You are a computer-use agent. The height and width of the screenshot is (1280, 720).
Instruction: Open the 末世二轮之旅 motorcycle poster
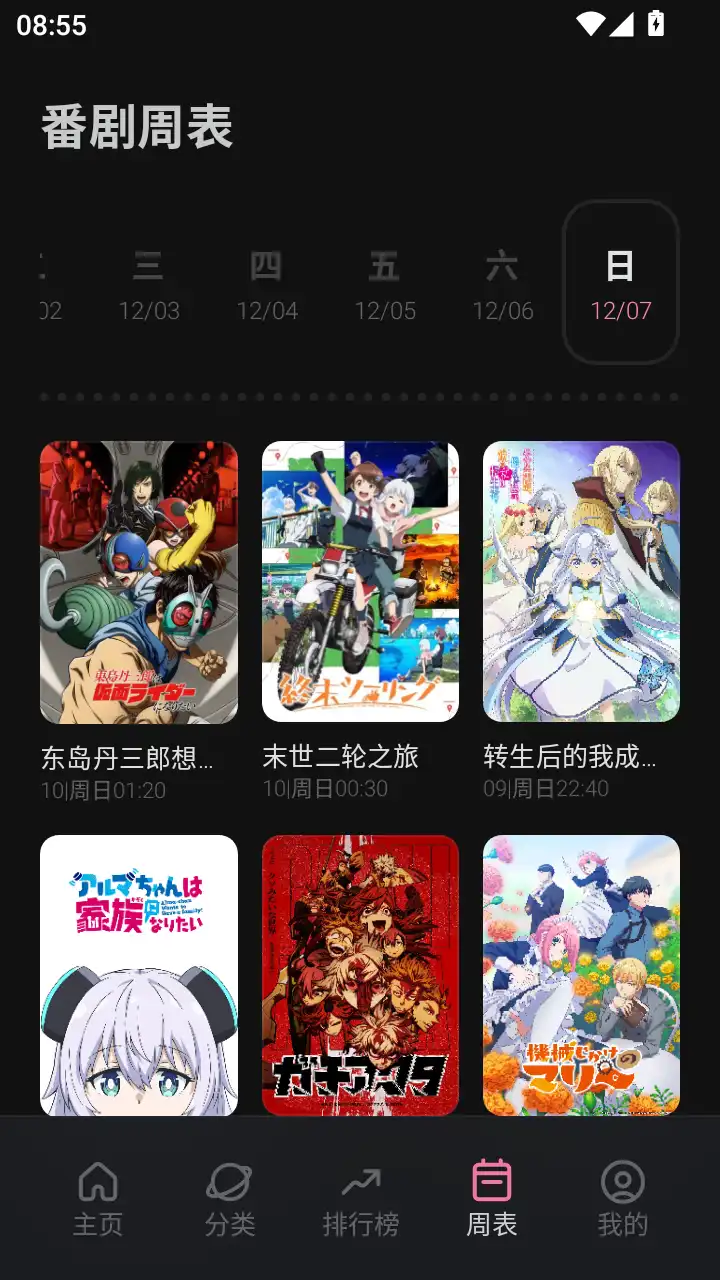[360, 582]
